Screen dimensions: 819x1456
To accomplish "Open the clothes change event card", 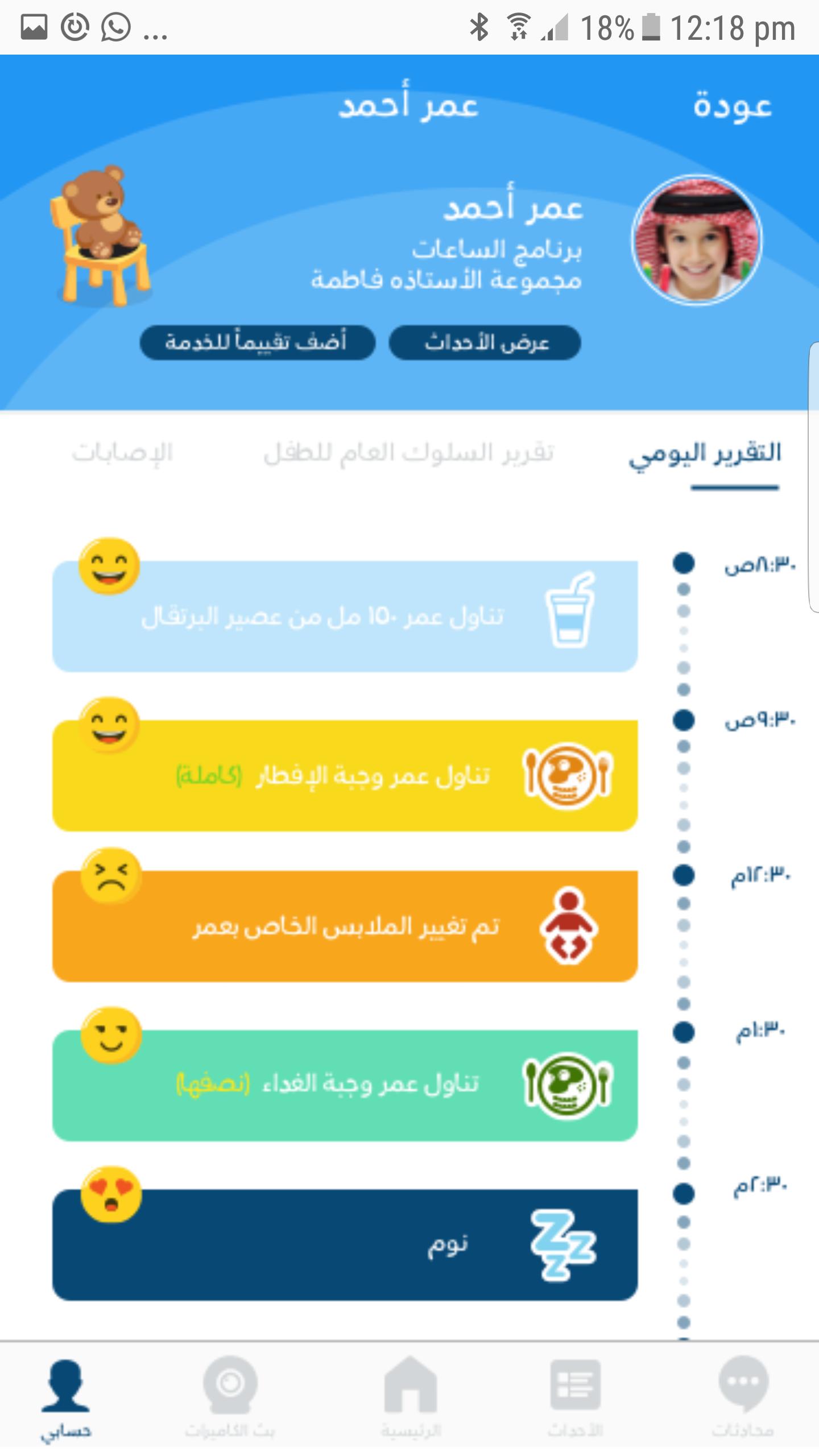I will pyautogui.click(x=345, y=926).
